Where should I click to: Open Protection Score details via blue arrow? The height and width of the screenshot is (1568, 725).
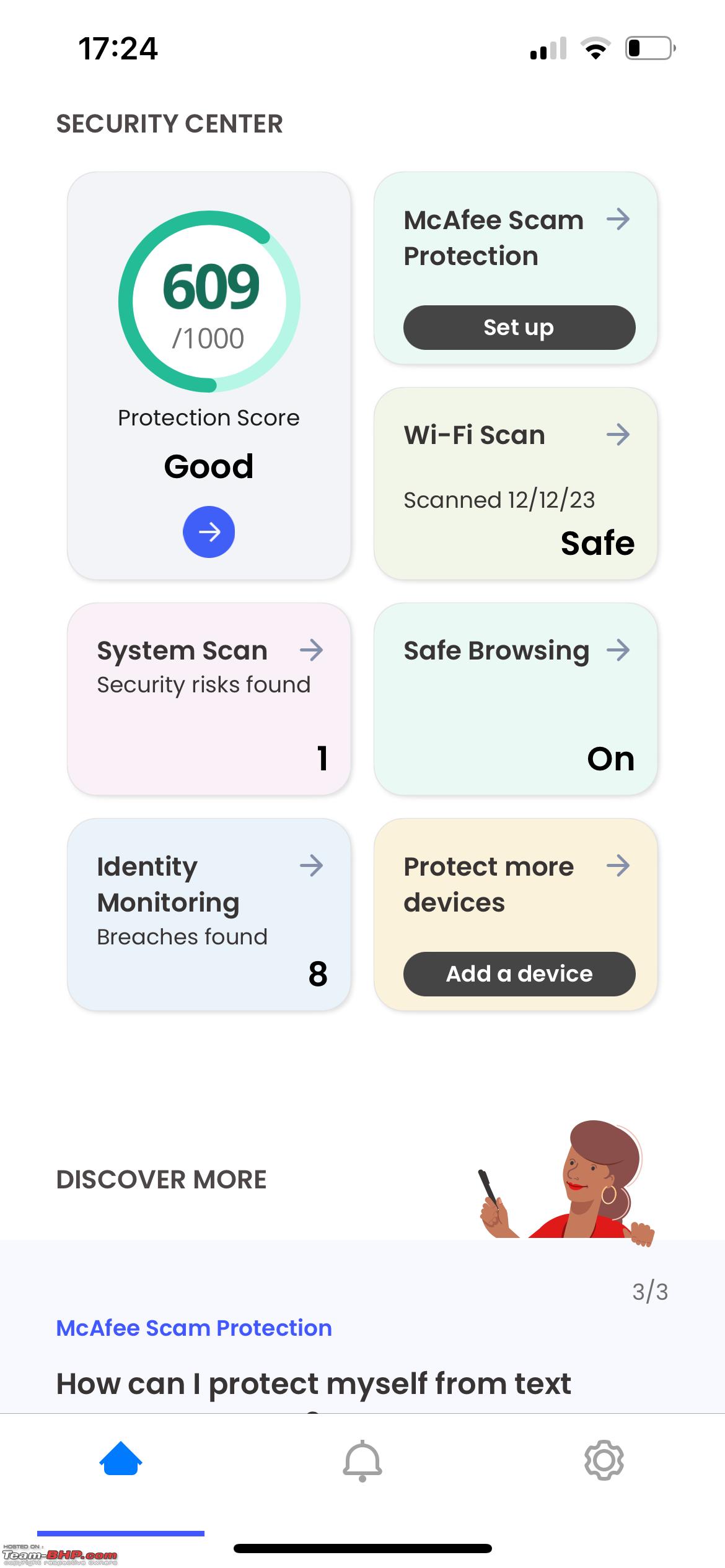pyautogui.click(x=209, y=532)
